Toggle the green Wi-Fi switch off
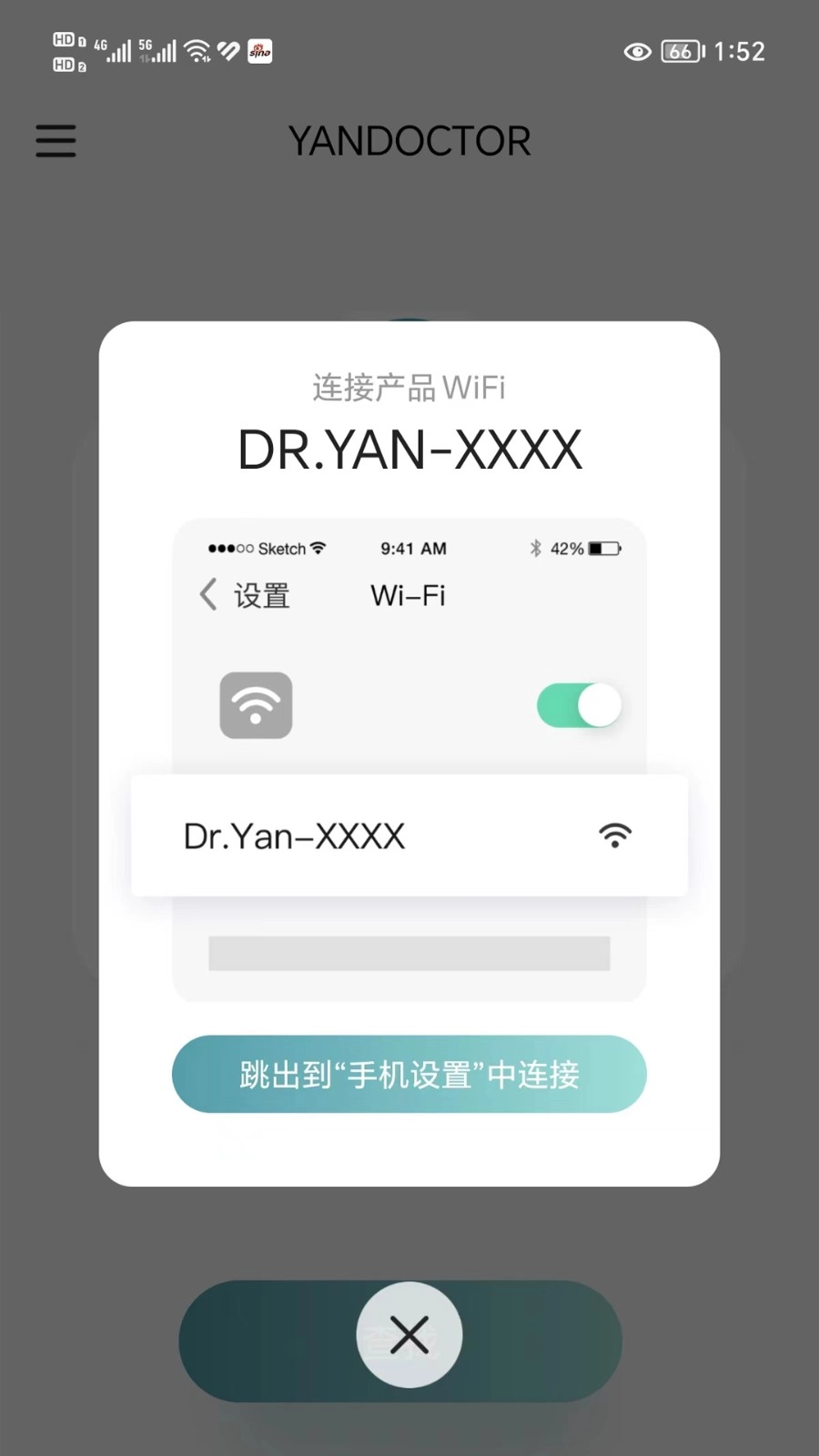 pyautogui.click(x=579, y=705)
